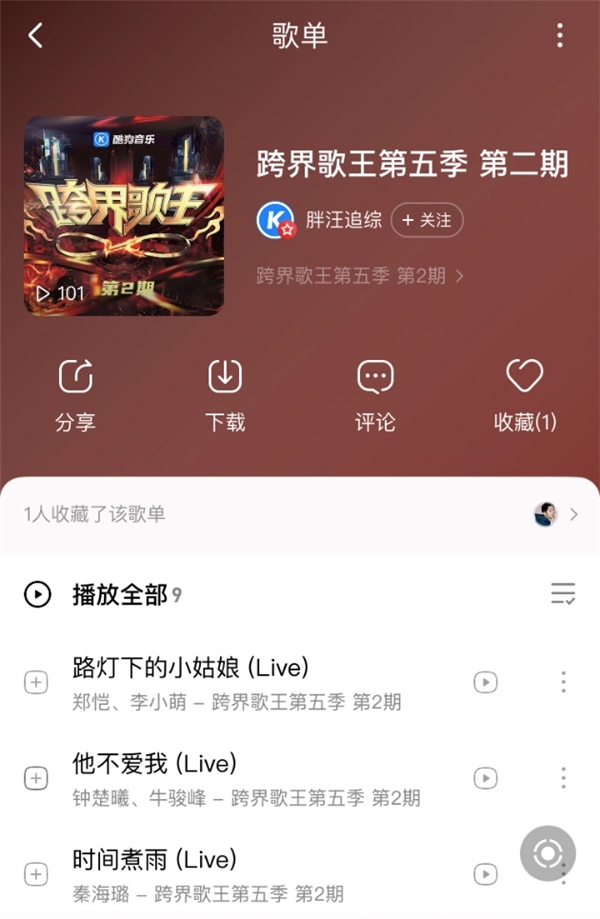600x919 pixels.
Task: Open the multi-select list icon beside 播放全部
Action: (563, 594)
